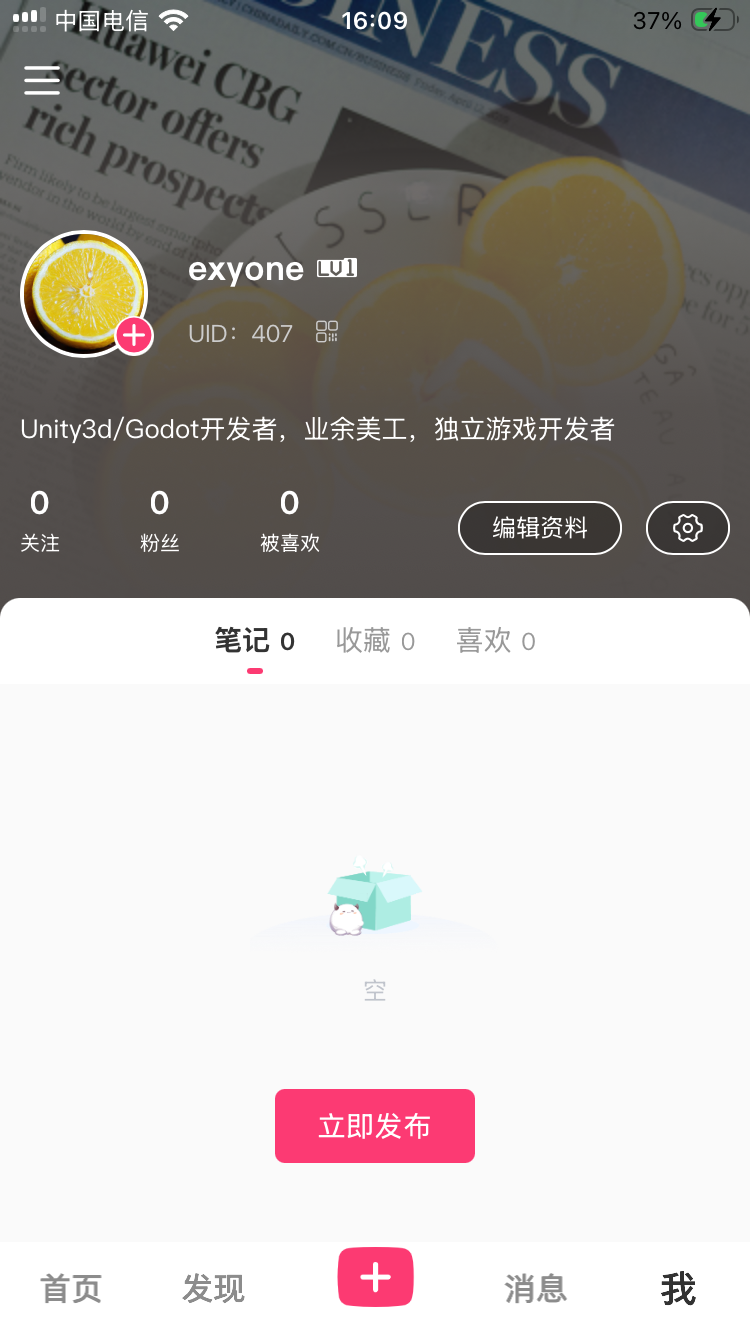Tap the plus badge on the avatar
Image resolution: width=750 pixels, height=1334 pixels.
pos(134,336)
